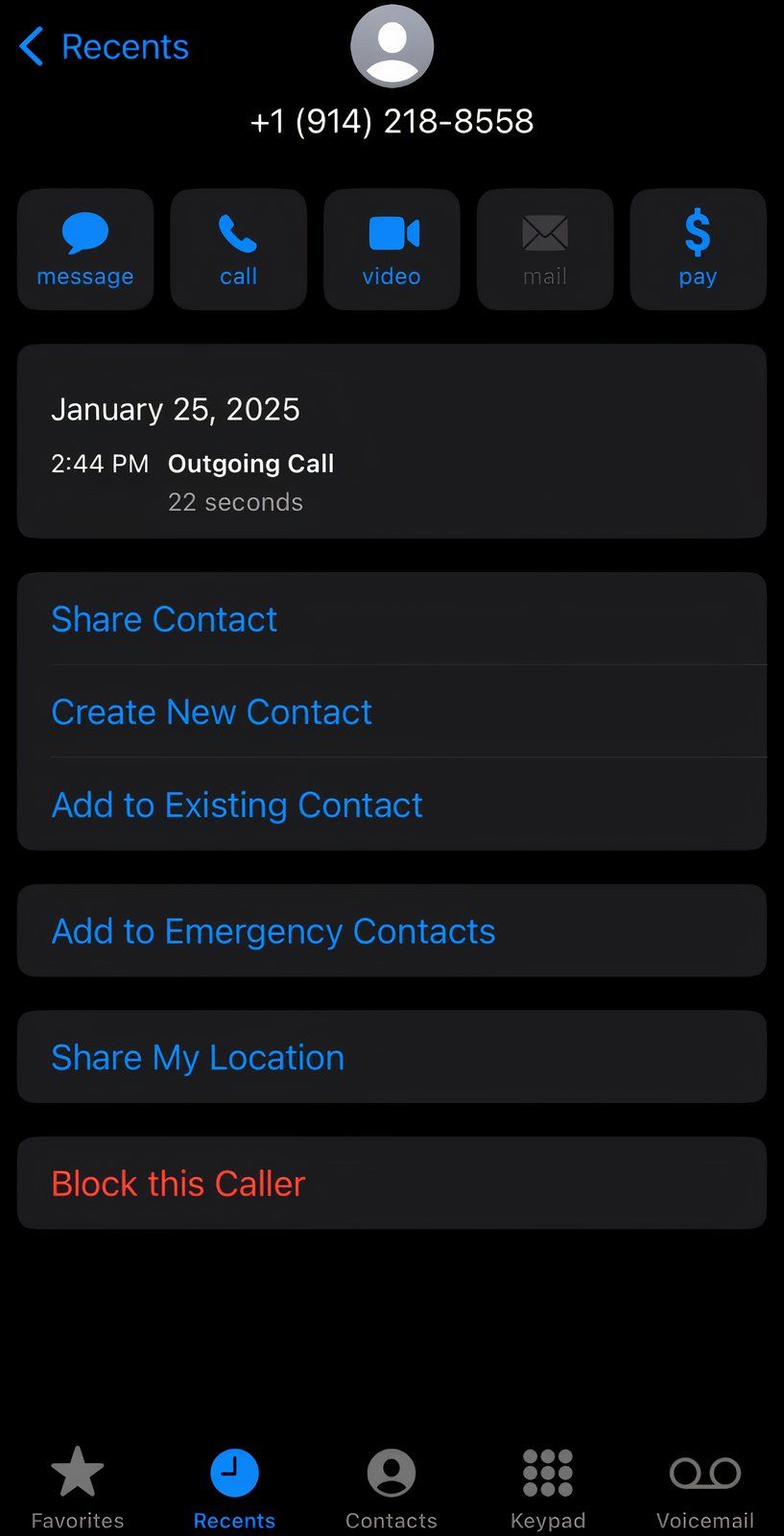Add number to Emergency Contacts
784x1536 pixels.
tap(273, 931)
